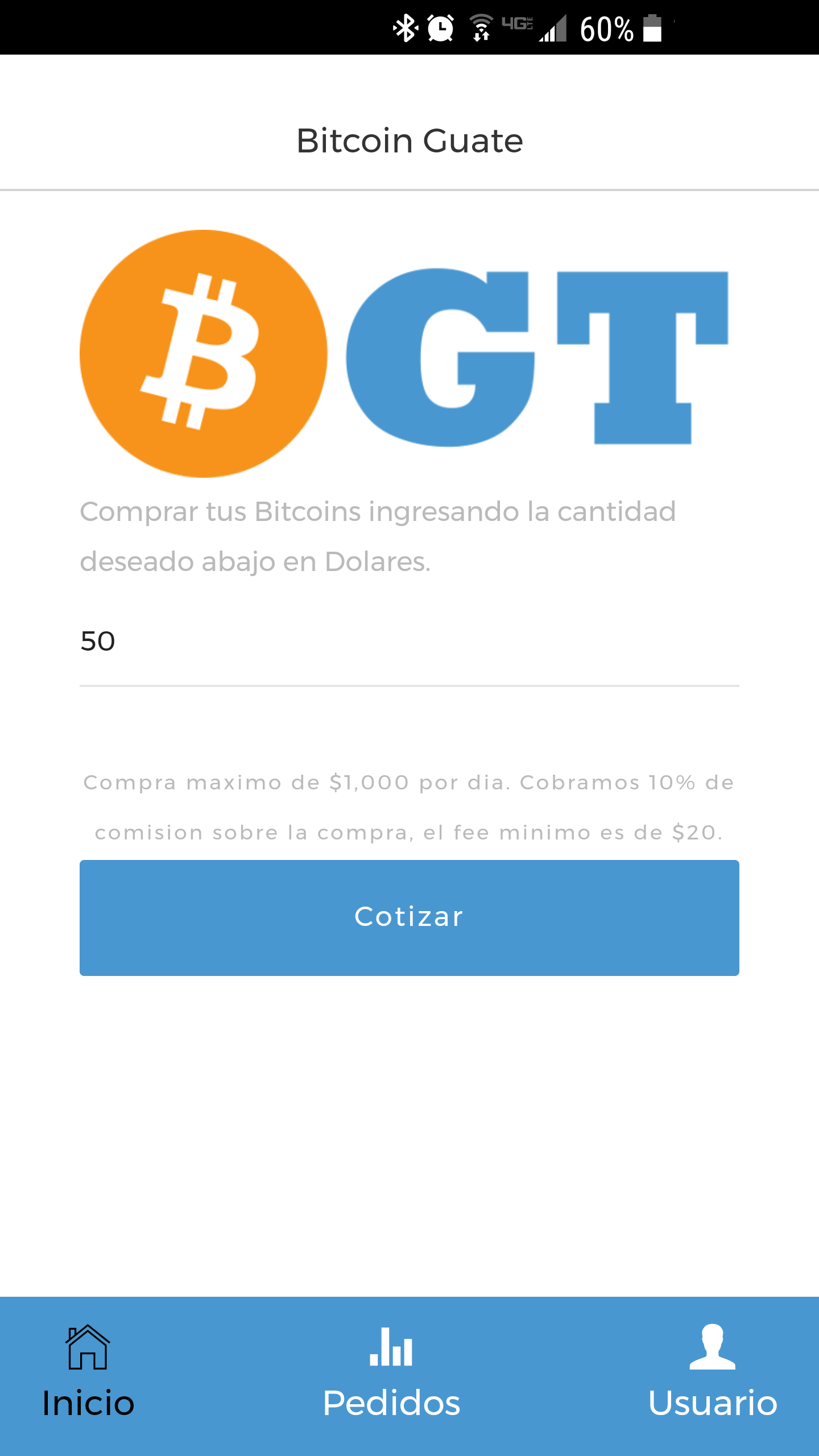Get a quote with the Cotizar button
819x1456 pixels.
coord(409,917)
